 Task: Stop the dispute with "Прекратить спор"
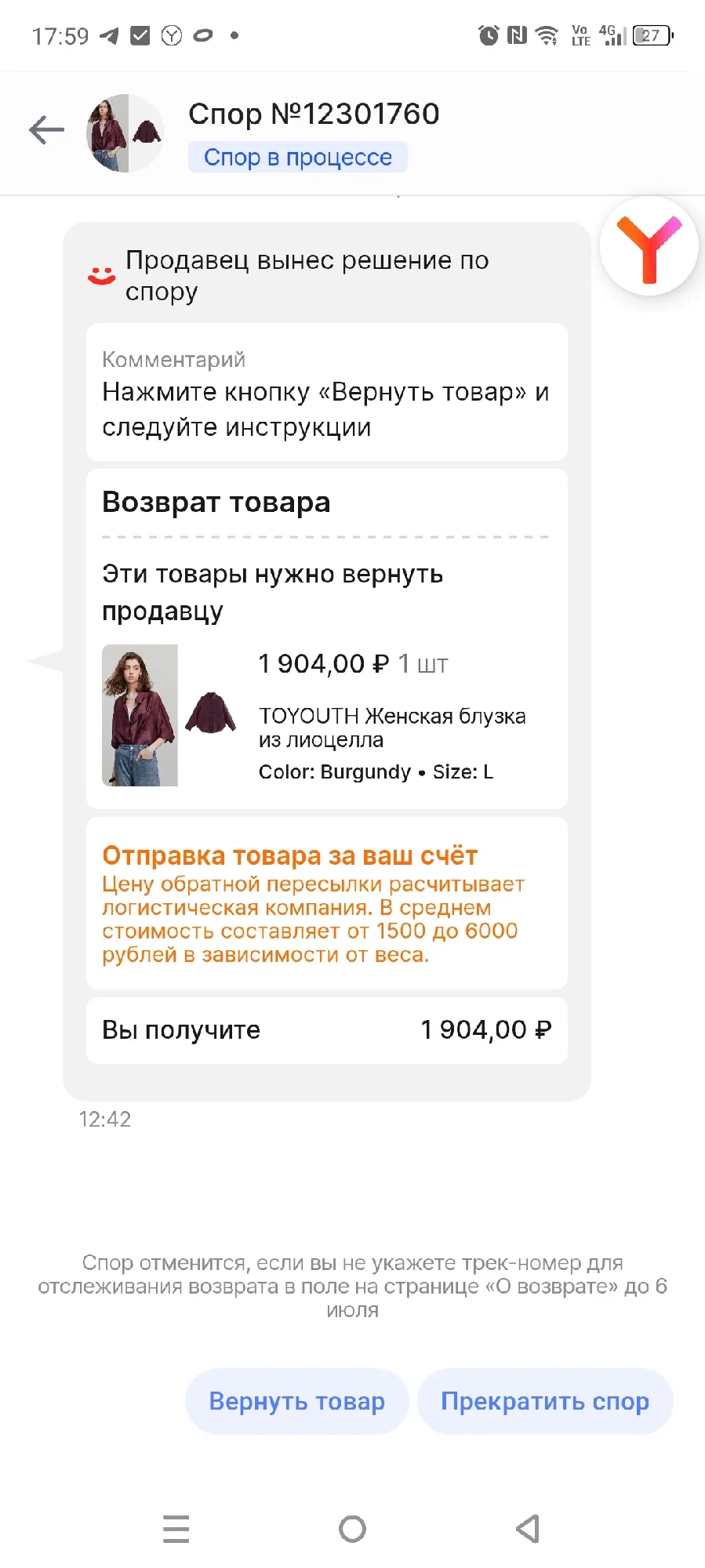click(x=544, y=1401)
